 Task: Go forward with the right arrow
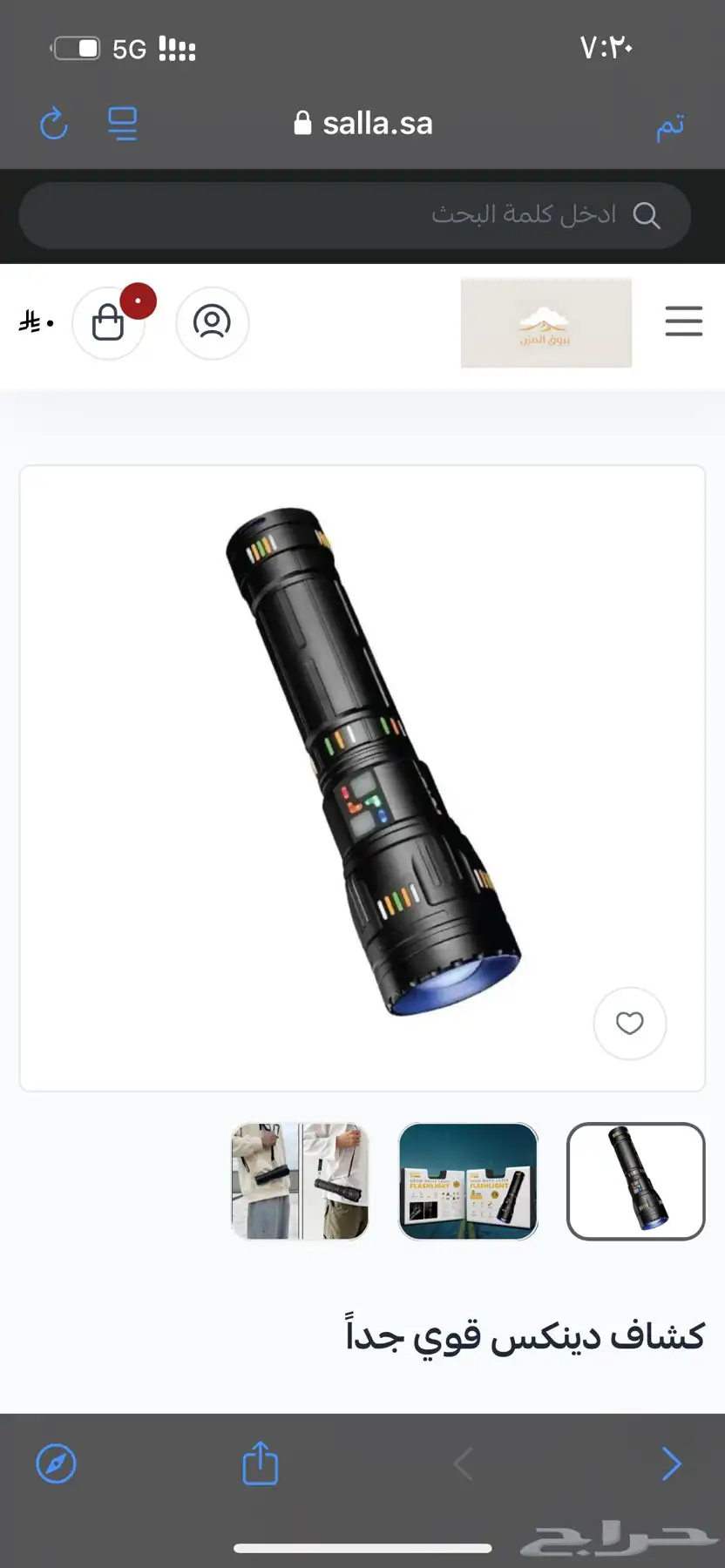(671, 1464)
